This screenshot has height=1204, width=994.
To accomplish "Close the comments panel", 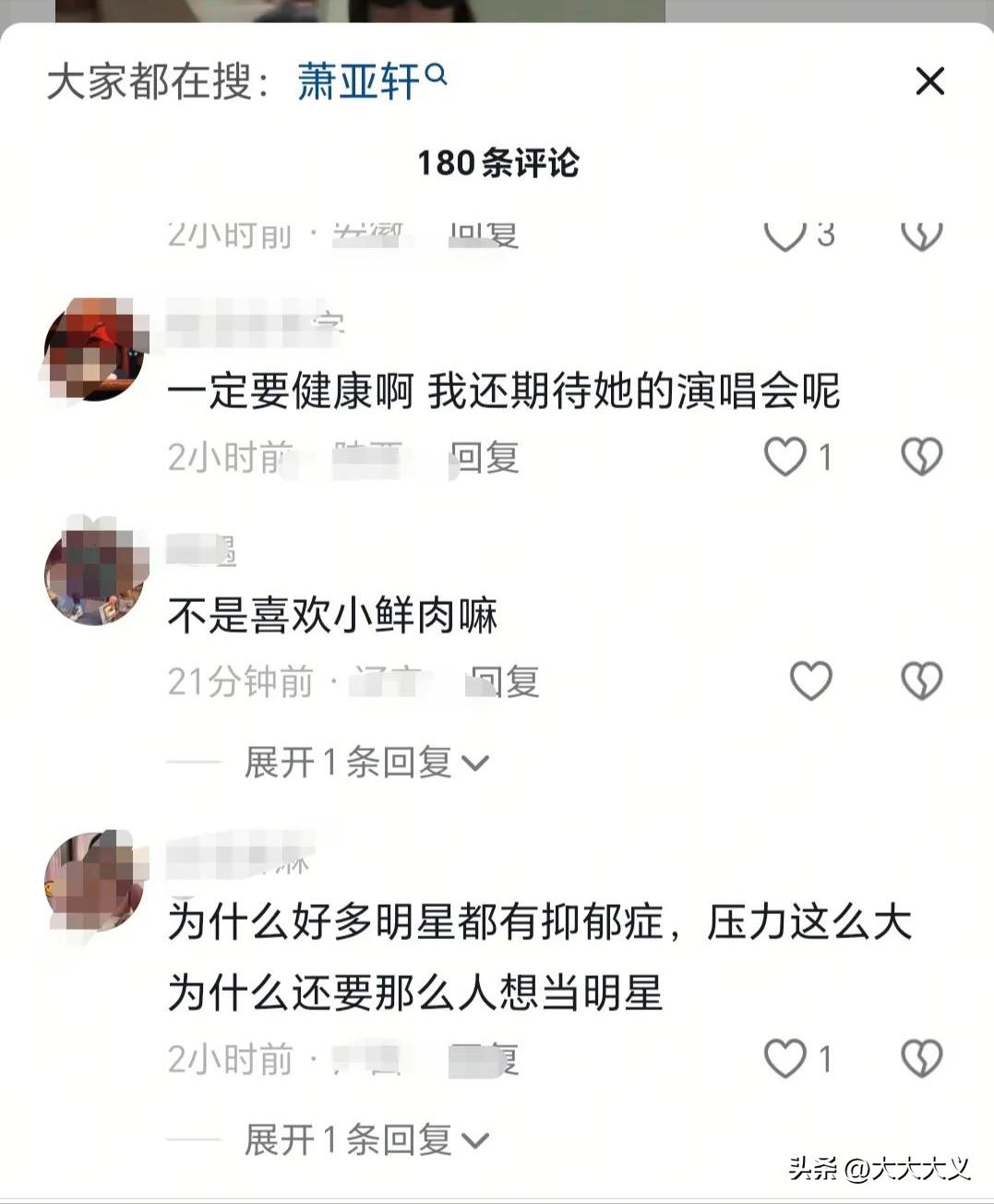I will coord(929,81).
